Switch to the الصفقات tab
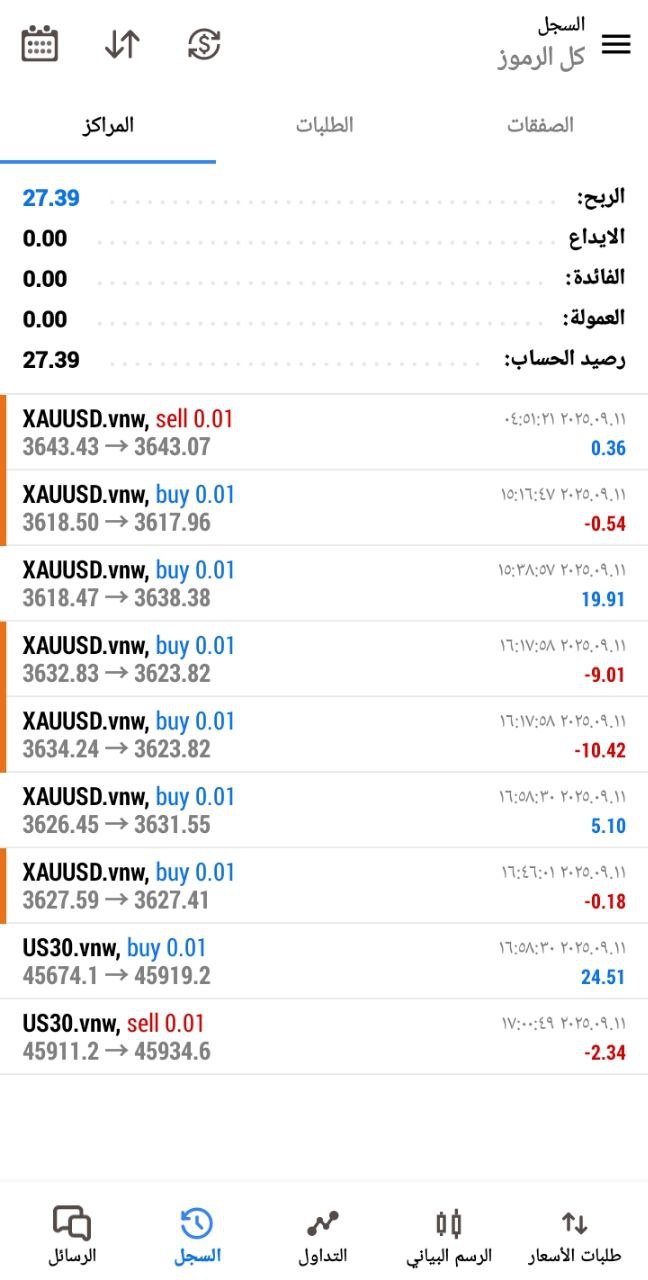The image size is (648, 1280). (540, 126)
